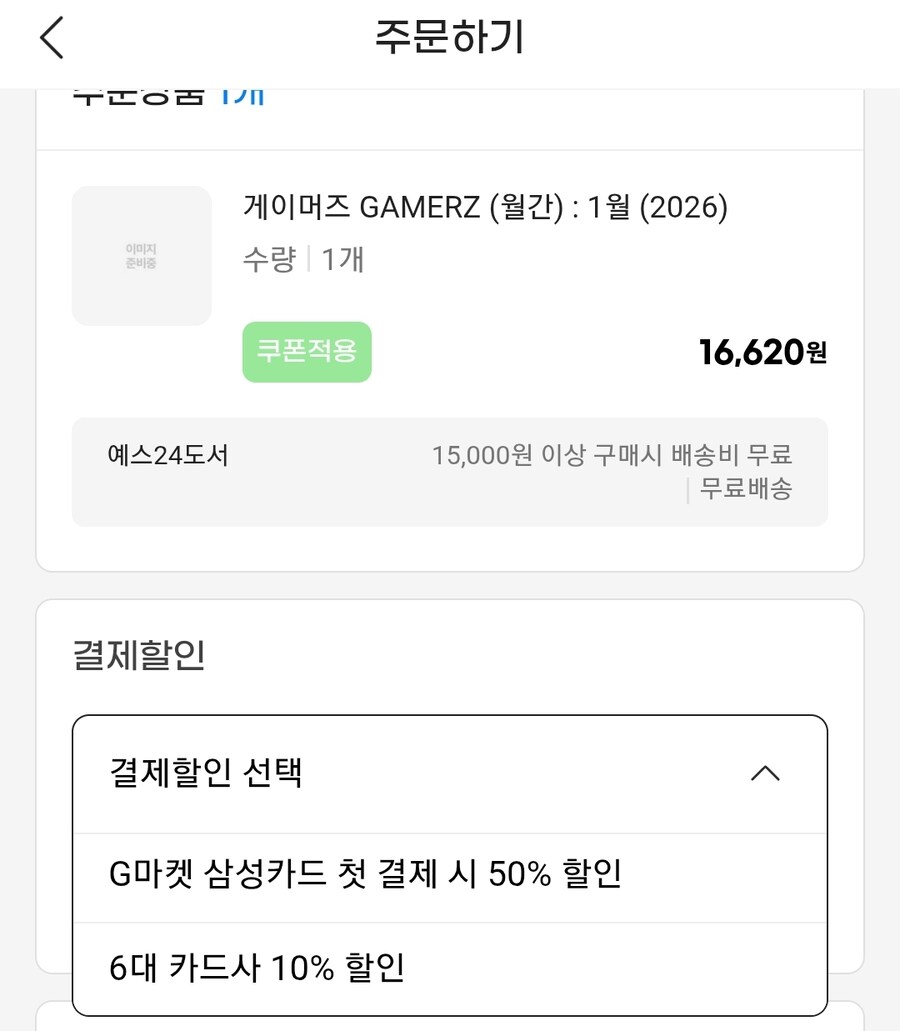Tap the 쿠폰적용 coupon button
The image size is (900, 1031).
[x=306, y=352]
